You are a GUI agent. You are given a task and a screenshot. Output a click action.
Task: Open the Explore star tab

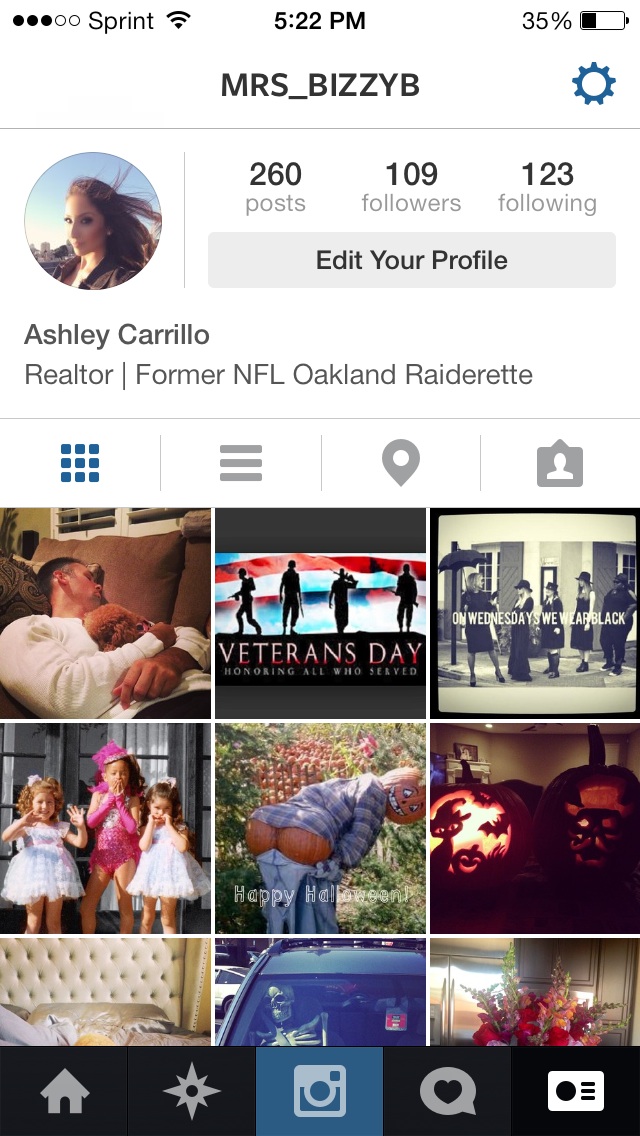click(191, 1091)
